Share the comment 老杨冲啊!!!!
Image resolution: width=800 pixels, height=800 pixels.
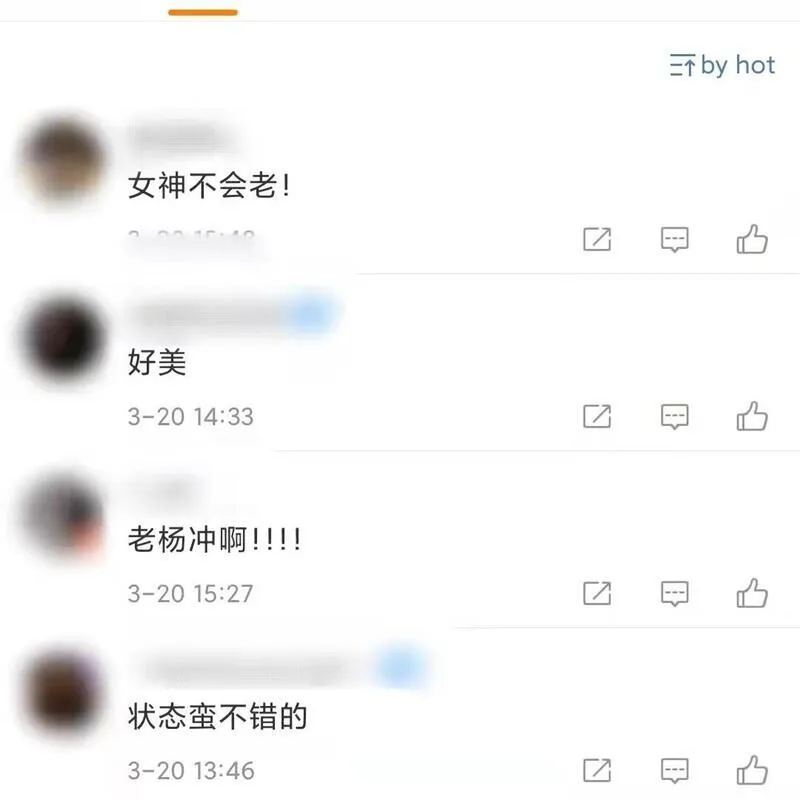pyautogui.click(x=597, y=593)
